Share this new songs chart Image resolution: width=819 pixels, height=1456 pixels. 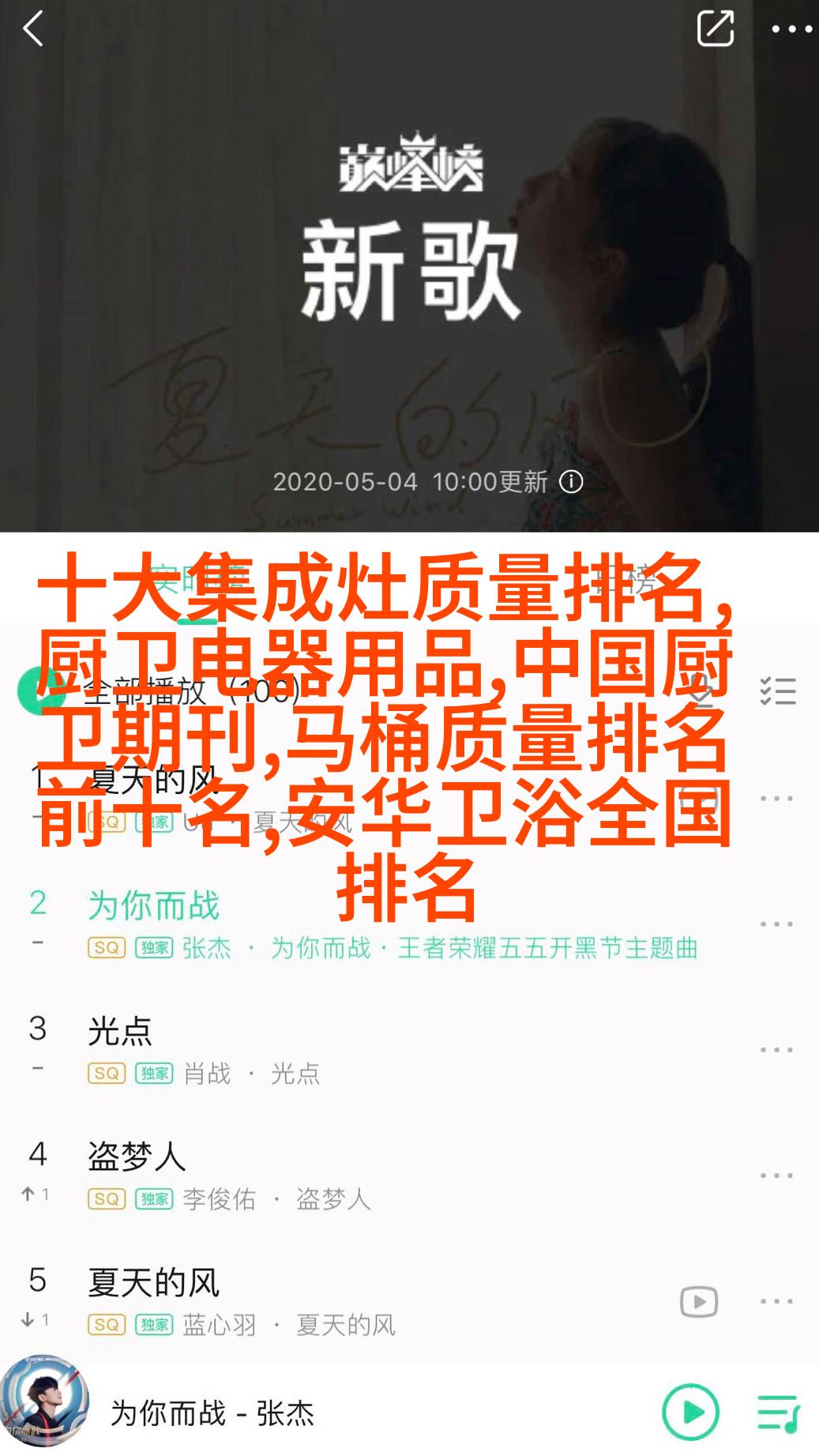[715, 29]
